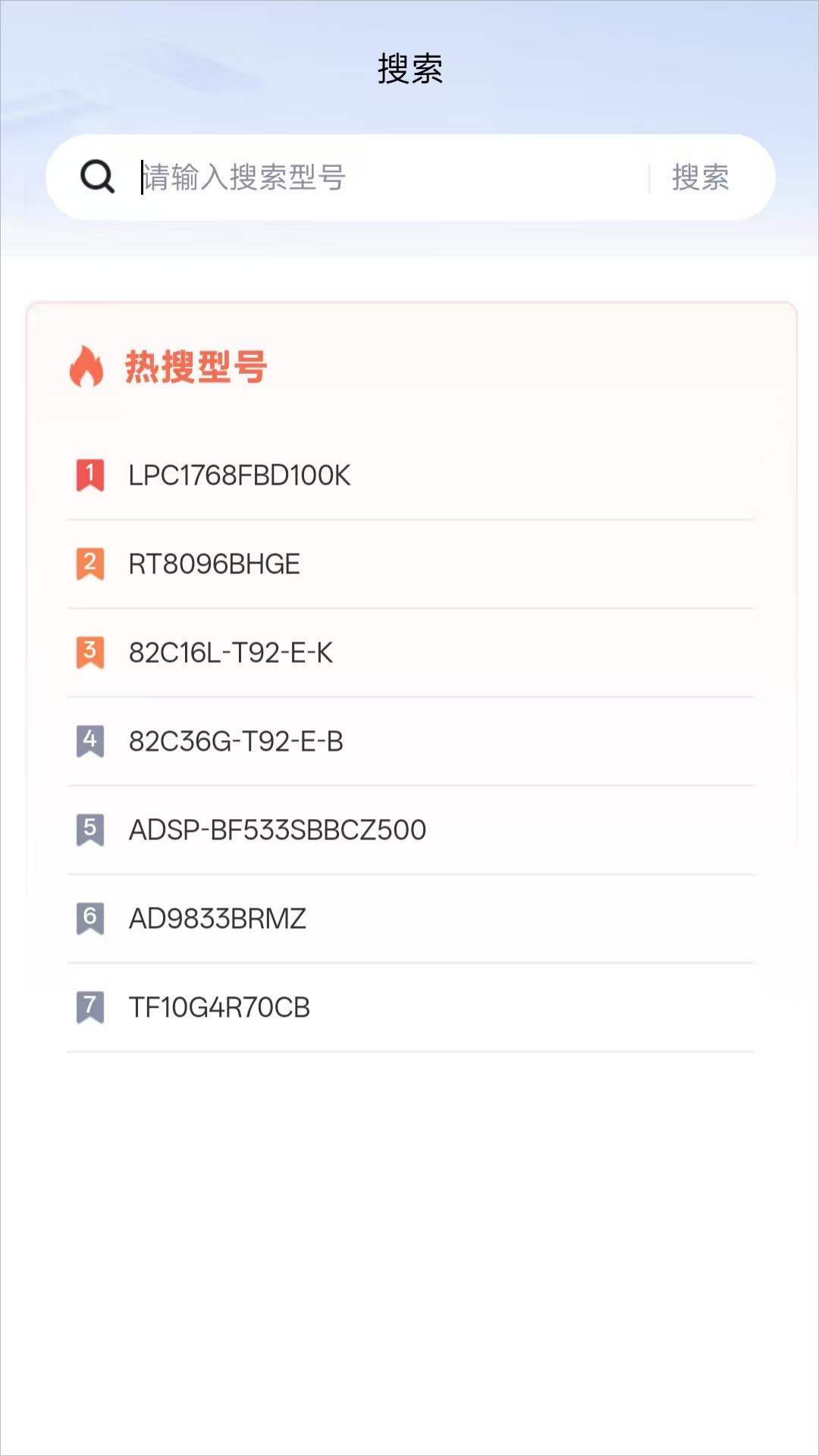Click the gray rank 4 badge

tap(89, 741)
